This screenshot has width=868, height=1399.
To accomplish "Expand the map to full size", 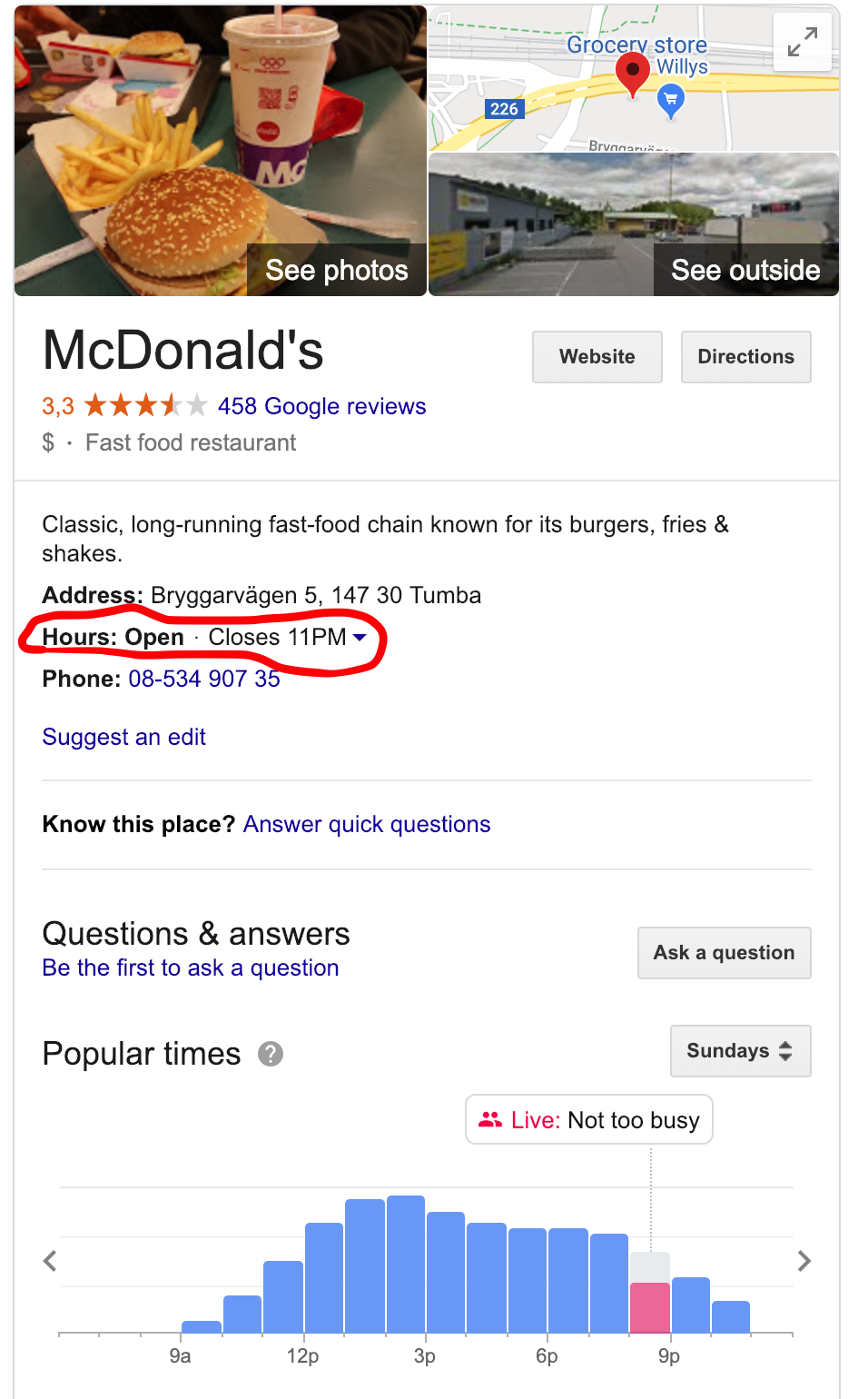I will point(803,43).
